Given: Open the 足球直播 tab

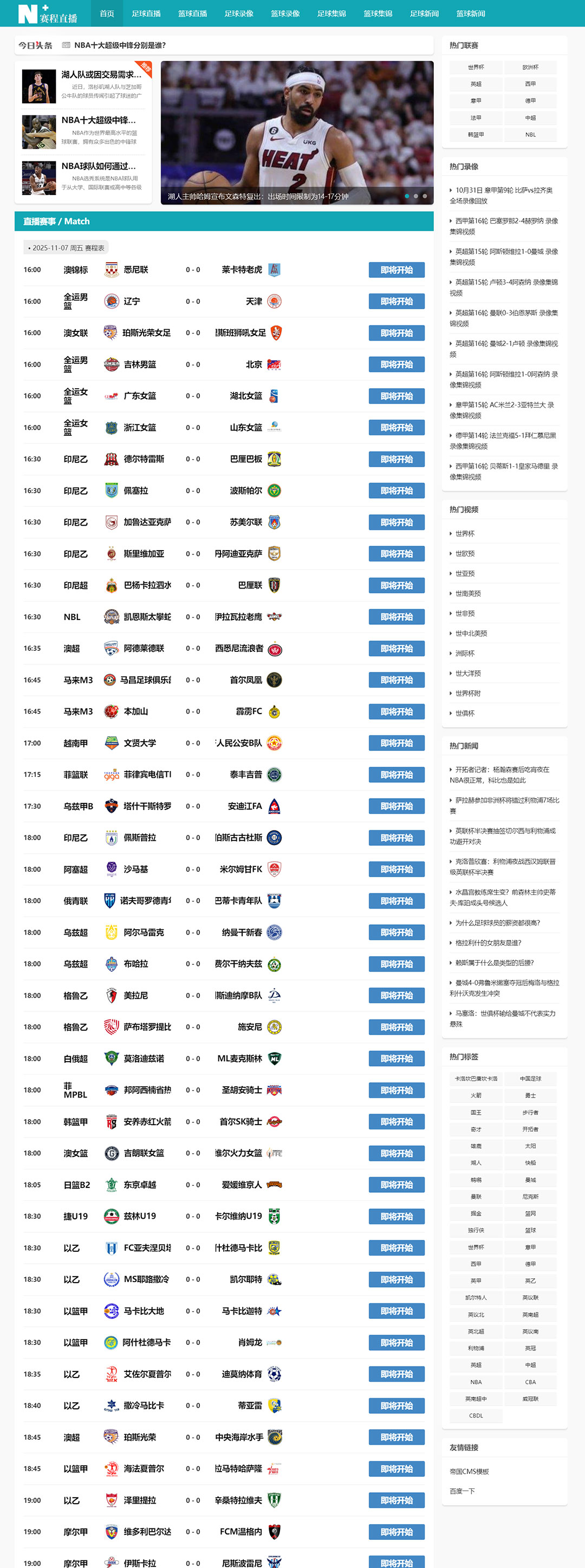Looking at the screenshot, I should click(146, 14).
